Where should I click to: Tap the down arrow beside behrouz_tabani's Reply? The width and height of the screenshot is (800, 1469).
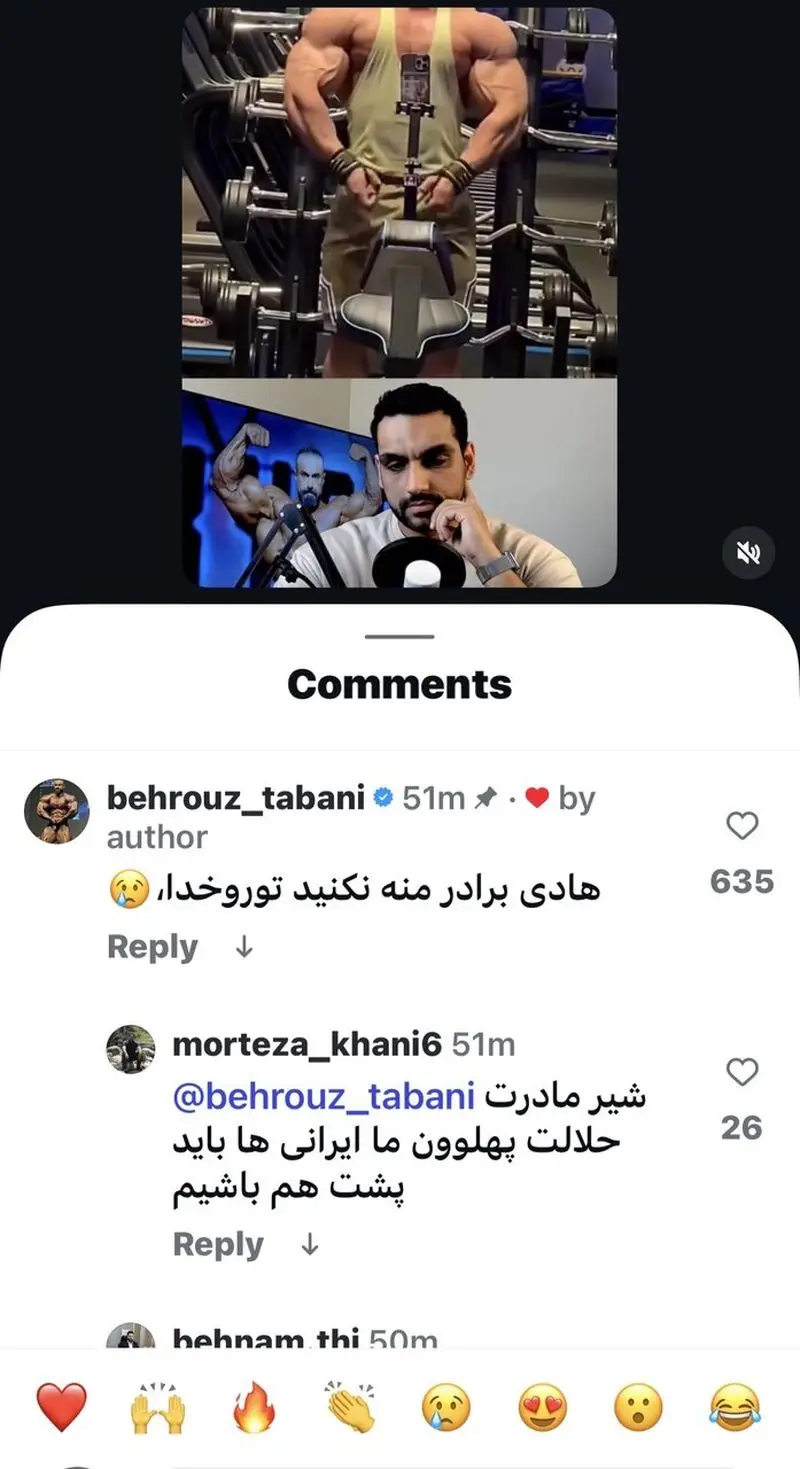tap(243, 948)
